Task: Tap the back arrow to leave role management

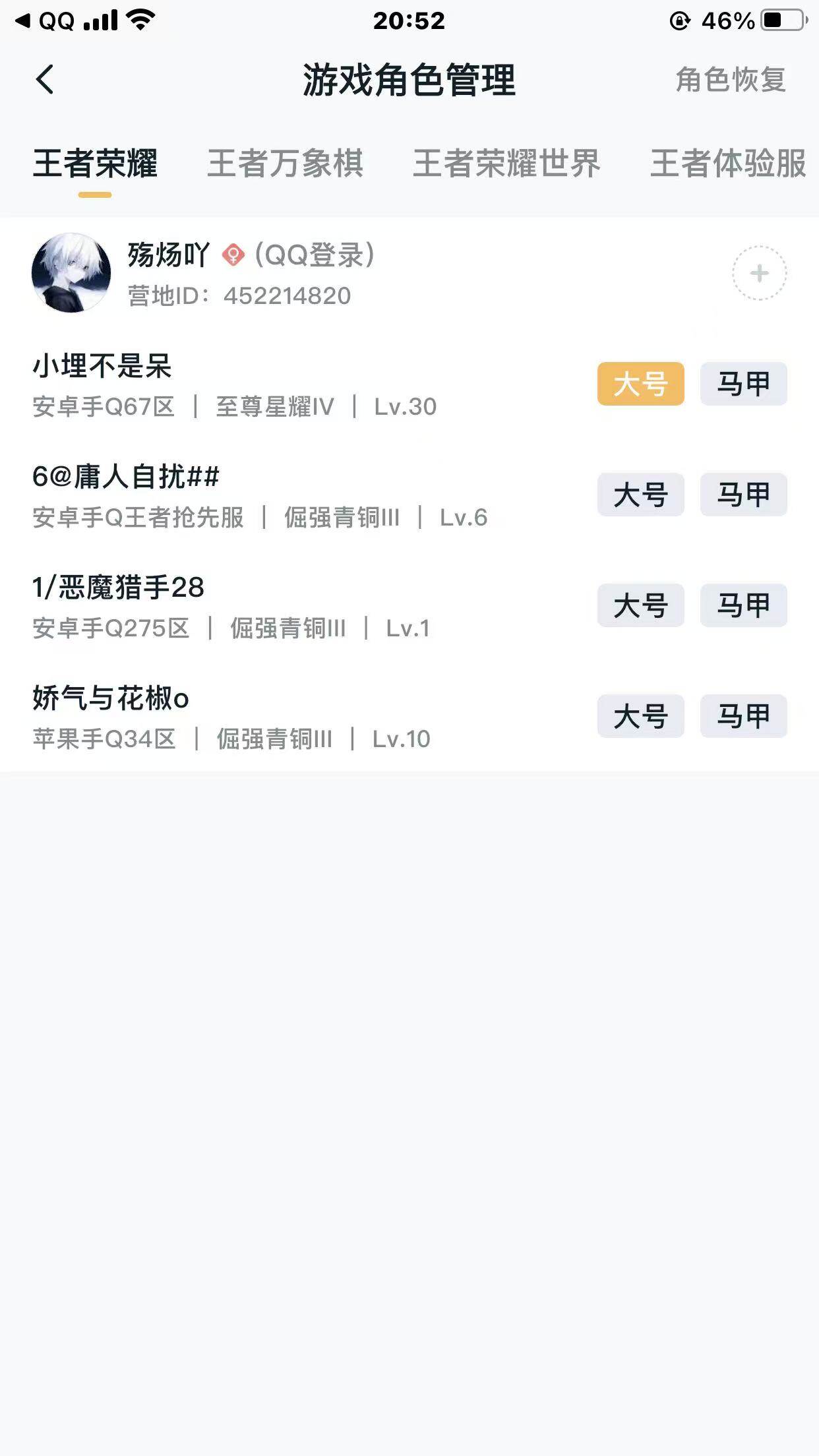Action: pos(44,79)
